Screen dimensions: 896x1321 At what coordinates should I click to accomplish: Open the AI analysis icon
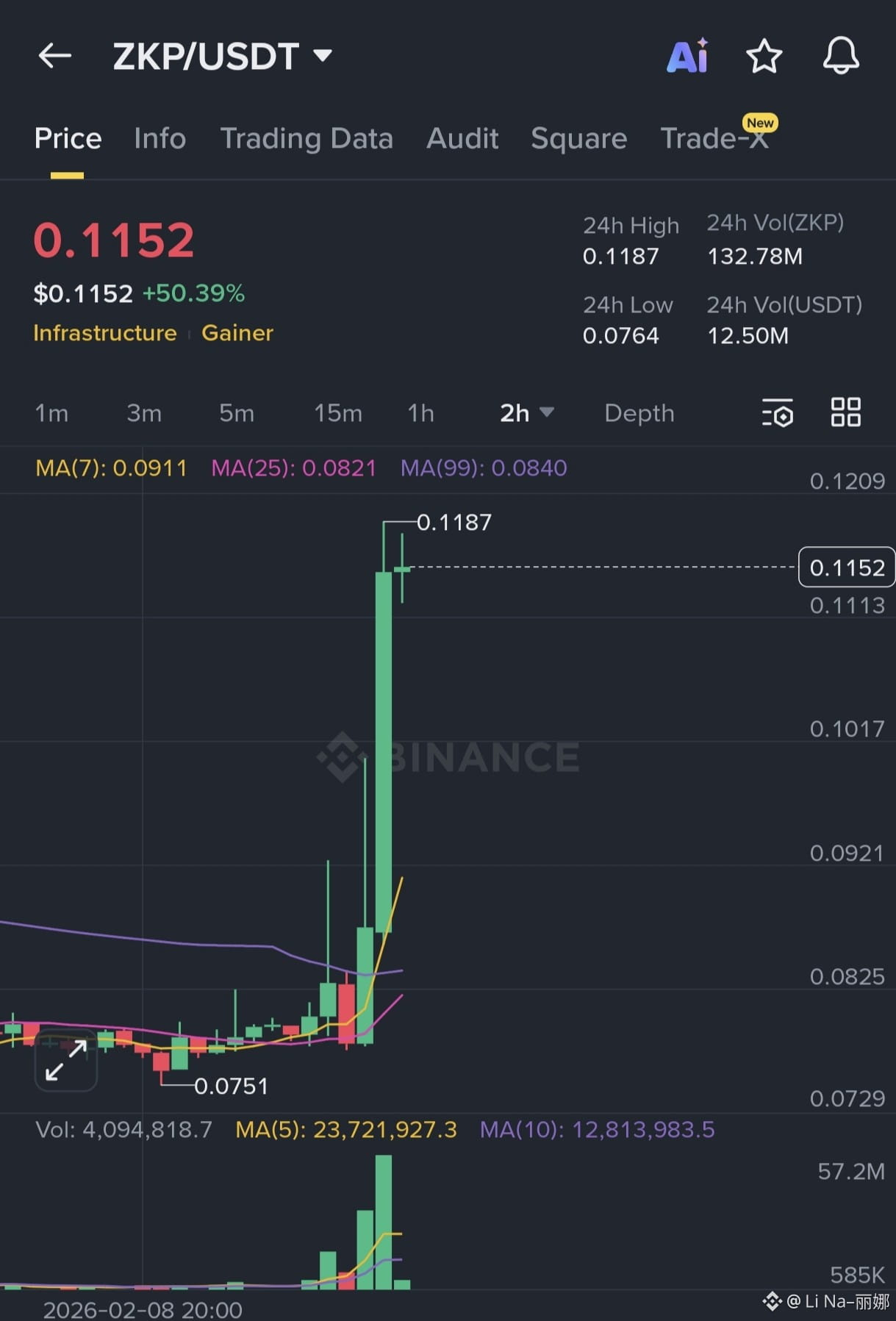687,56
